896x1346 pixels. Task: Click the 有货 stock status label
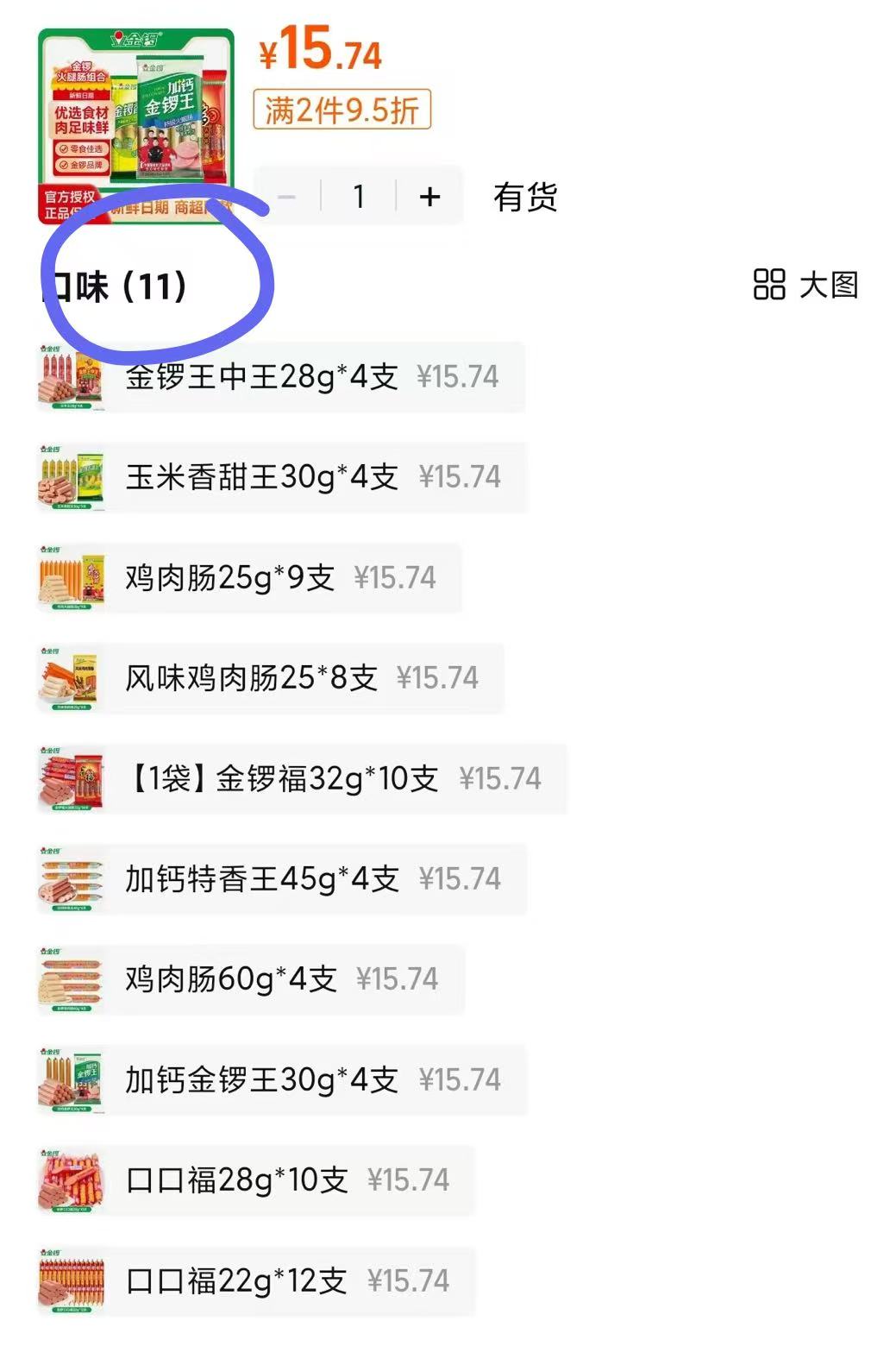(525, 197)
